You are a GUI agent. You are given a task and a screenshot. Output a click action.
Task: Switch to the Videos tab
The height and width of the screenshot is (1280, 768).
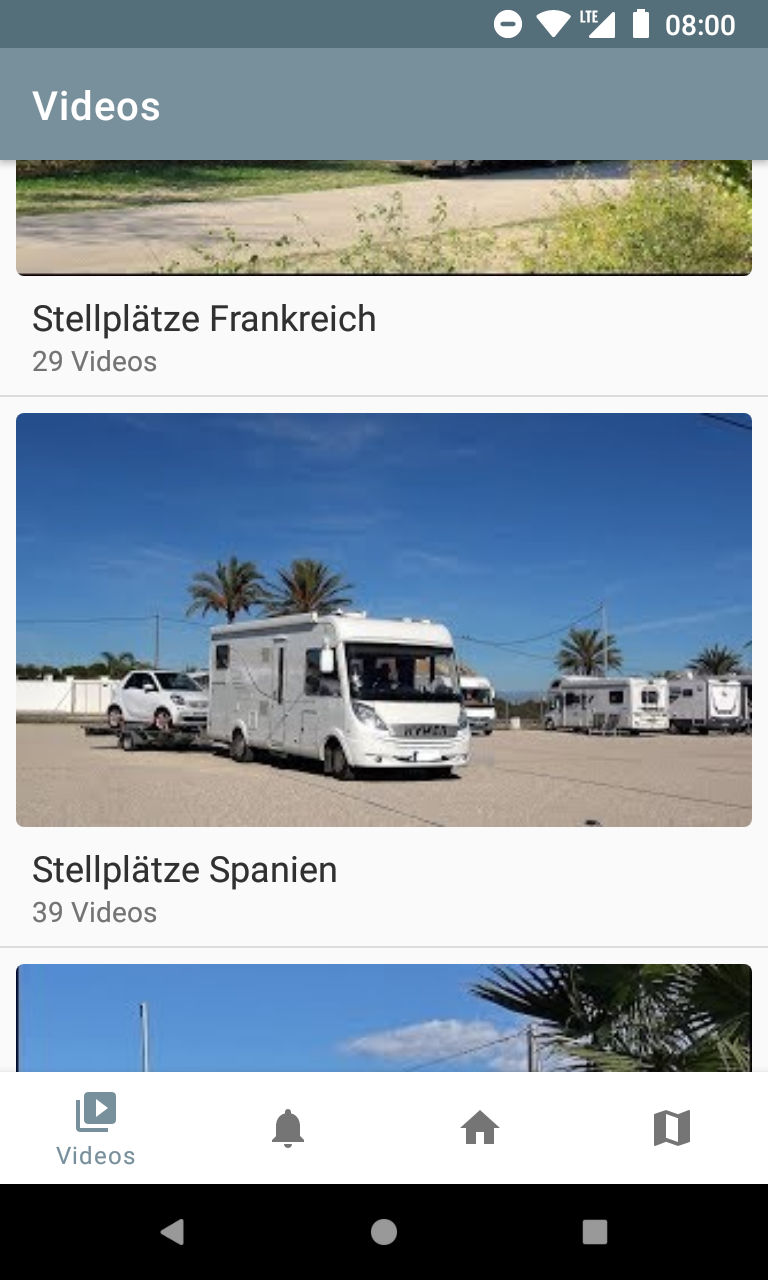[x=96, y=1128]
